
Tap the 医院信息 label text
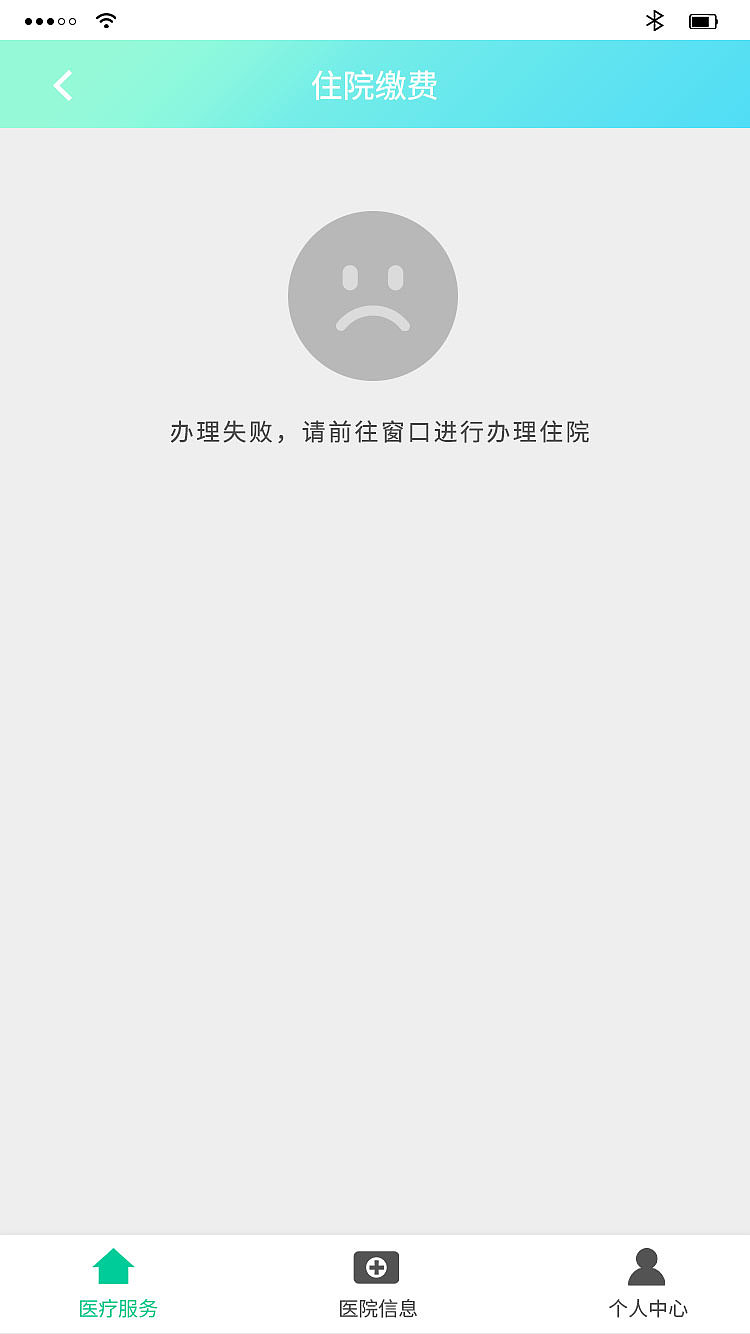click(x=376, y=1307)
